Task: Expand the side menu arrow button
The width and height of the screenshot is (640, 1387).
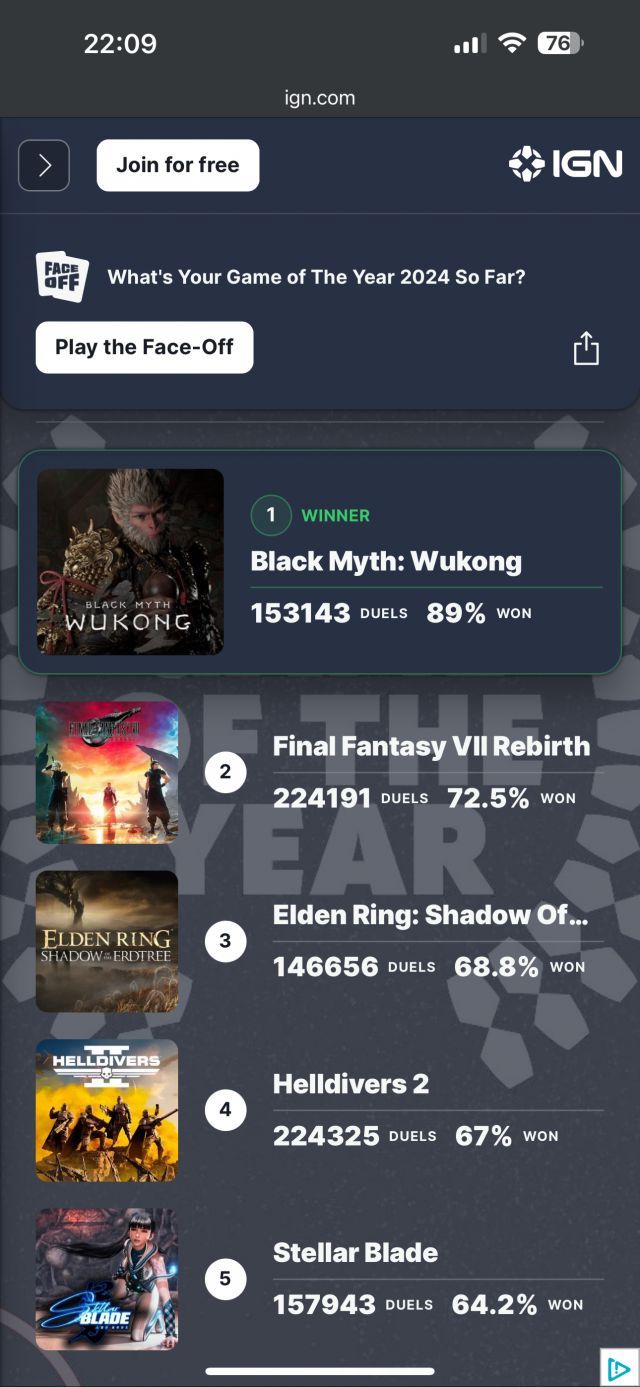Action: [44, 165]
